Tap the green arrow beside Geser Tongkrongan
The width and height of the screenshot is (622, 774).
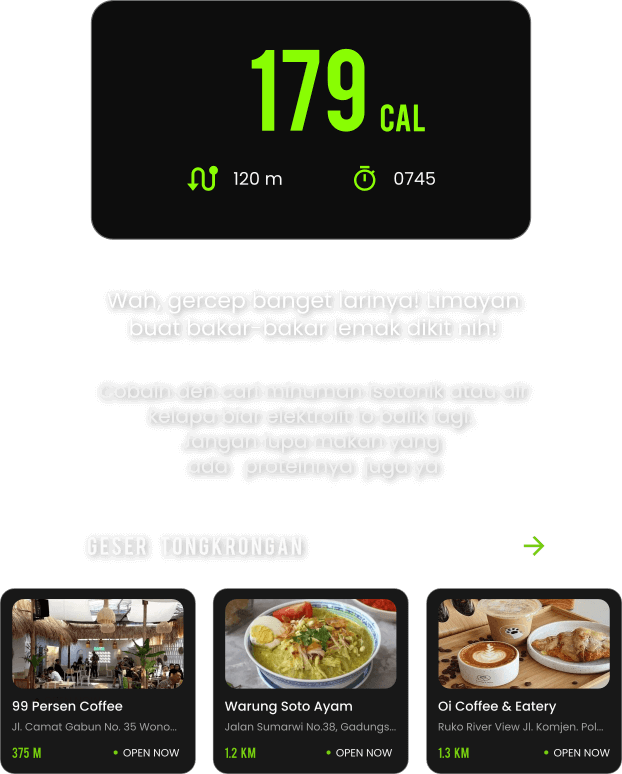tap(534, 546)
